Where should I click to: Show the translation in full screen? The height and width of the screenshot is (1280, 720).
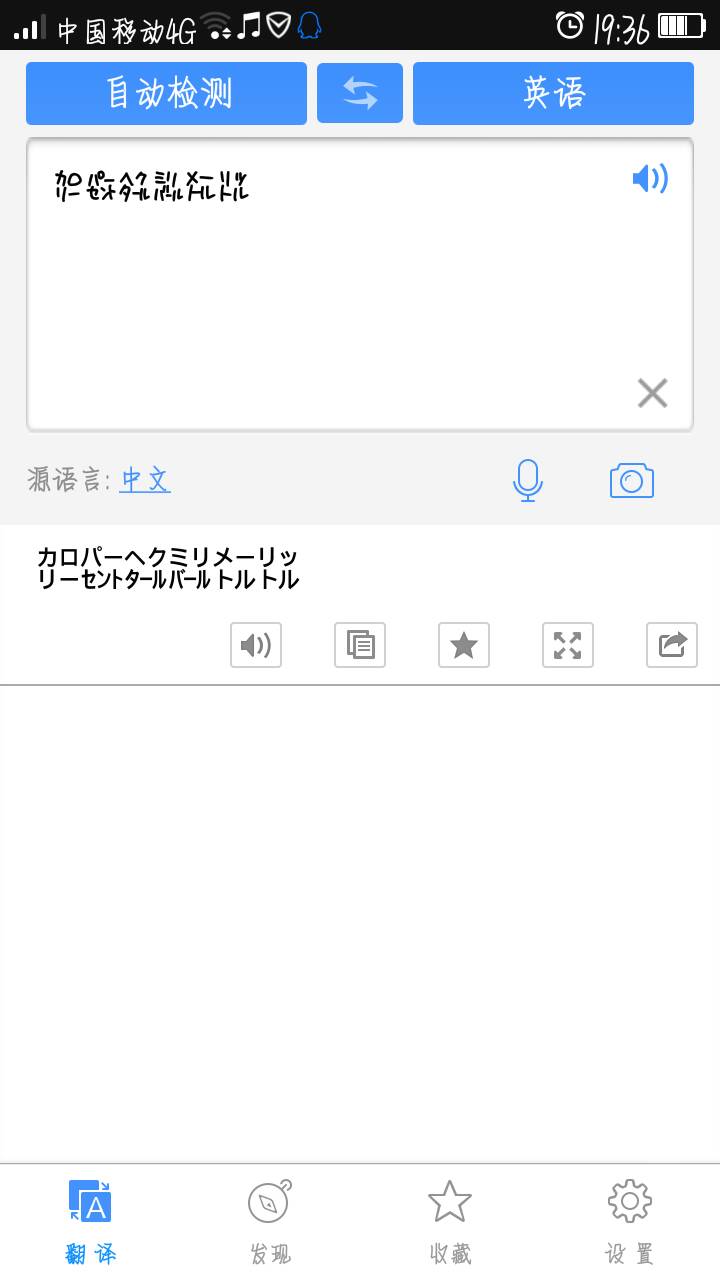568,645
